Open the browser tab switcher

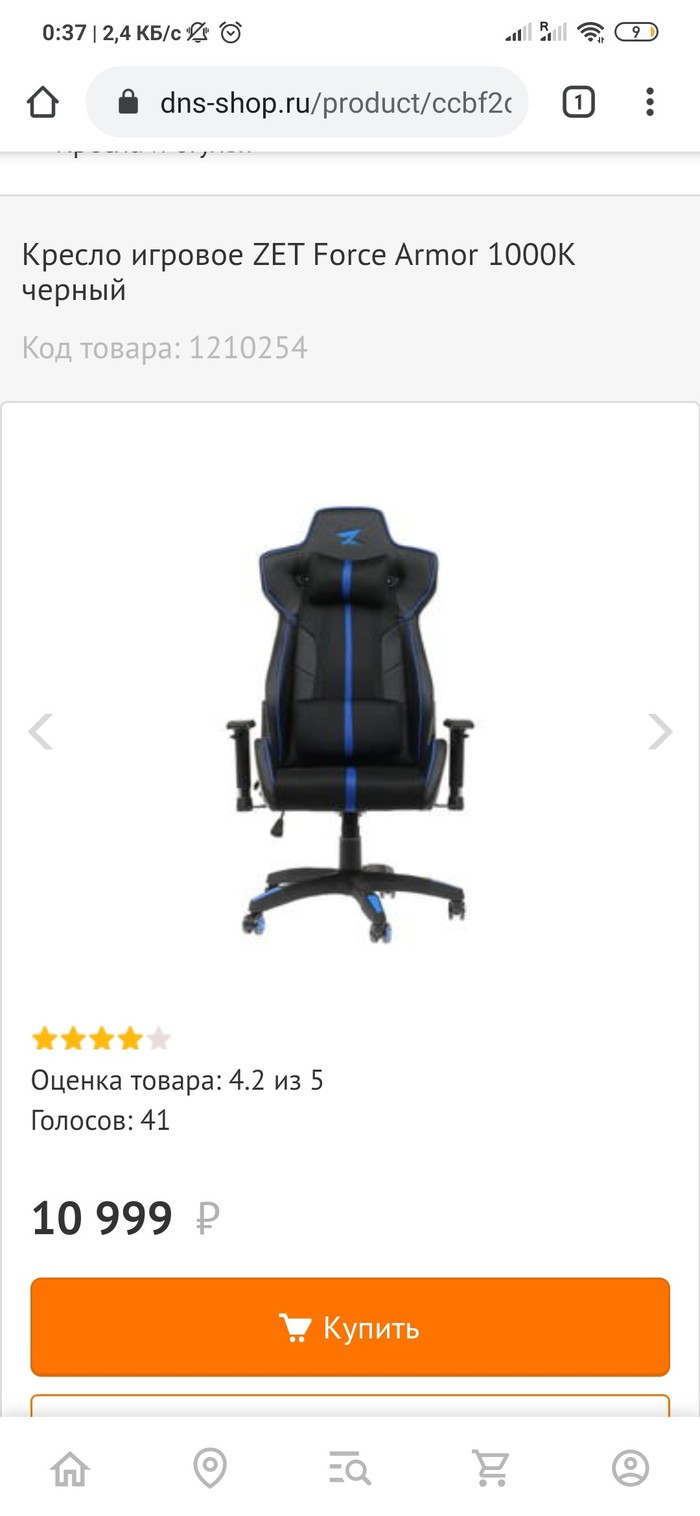pyautogui.click(x=578, y=102)
